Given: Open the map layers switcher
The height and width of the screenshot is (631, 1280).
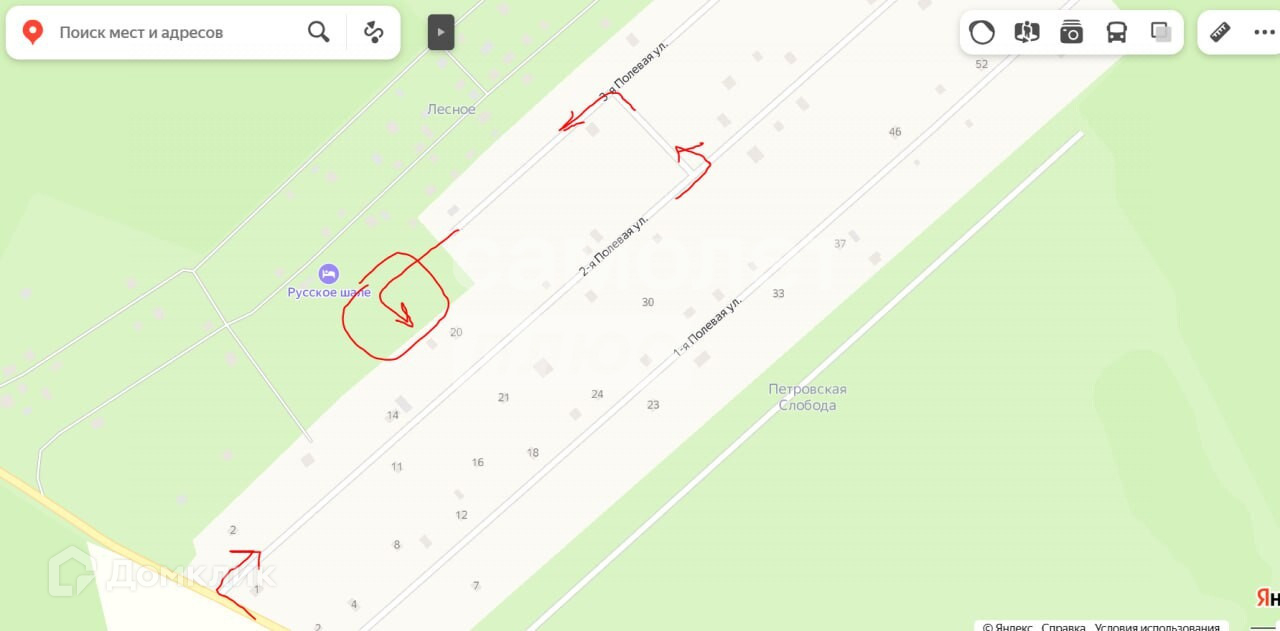Looking at the screenshot, I should [x=1161, y=32].
